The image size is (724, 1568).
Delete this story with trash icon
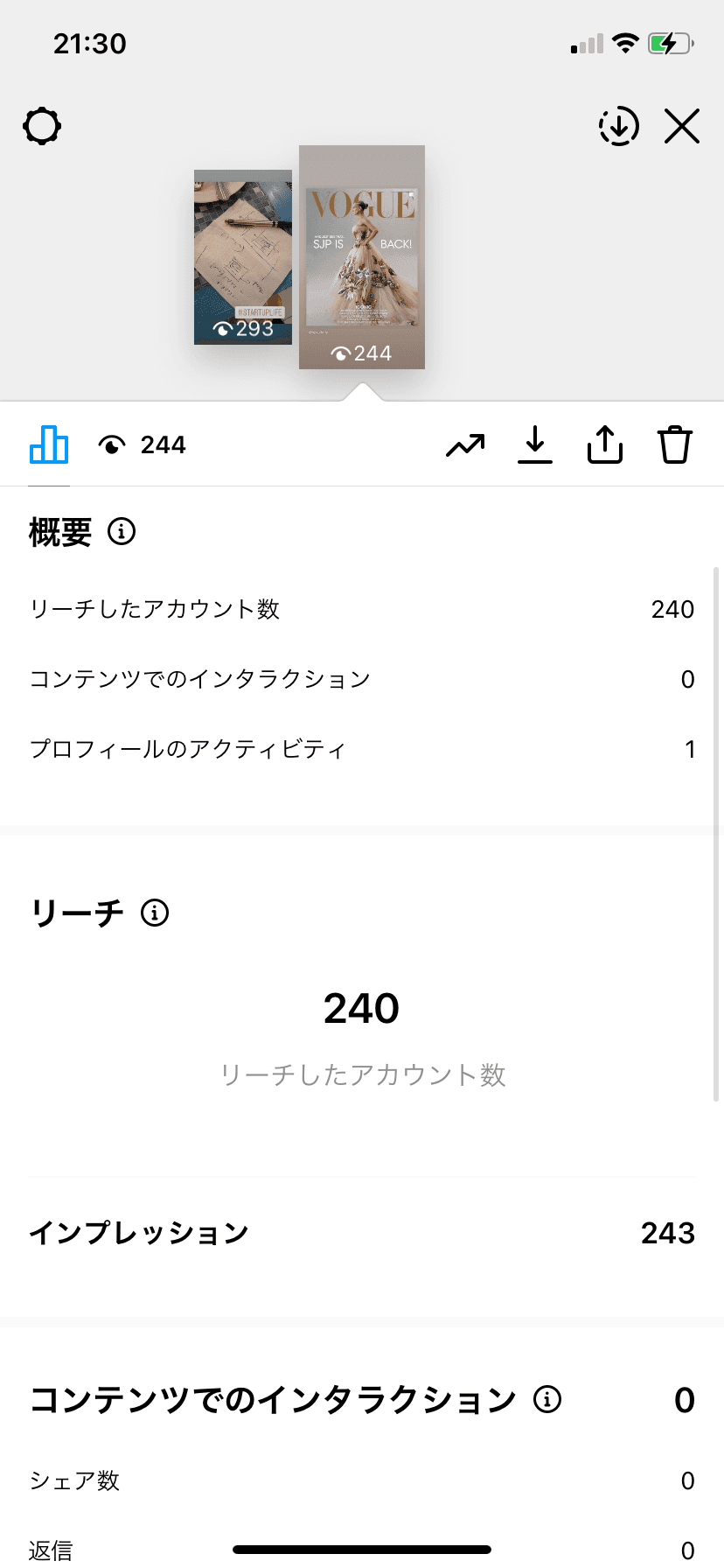click(x=675, y=444)
